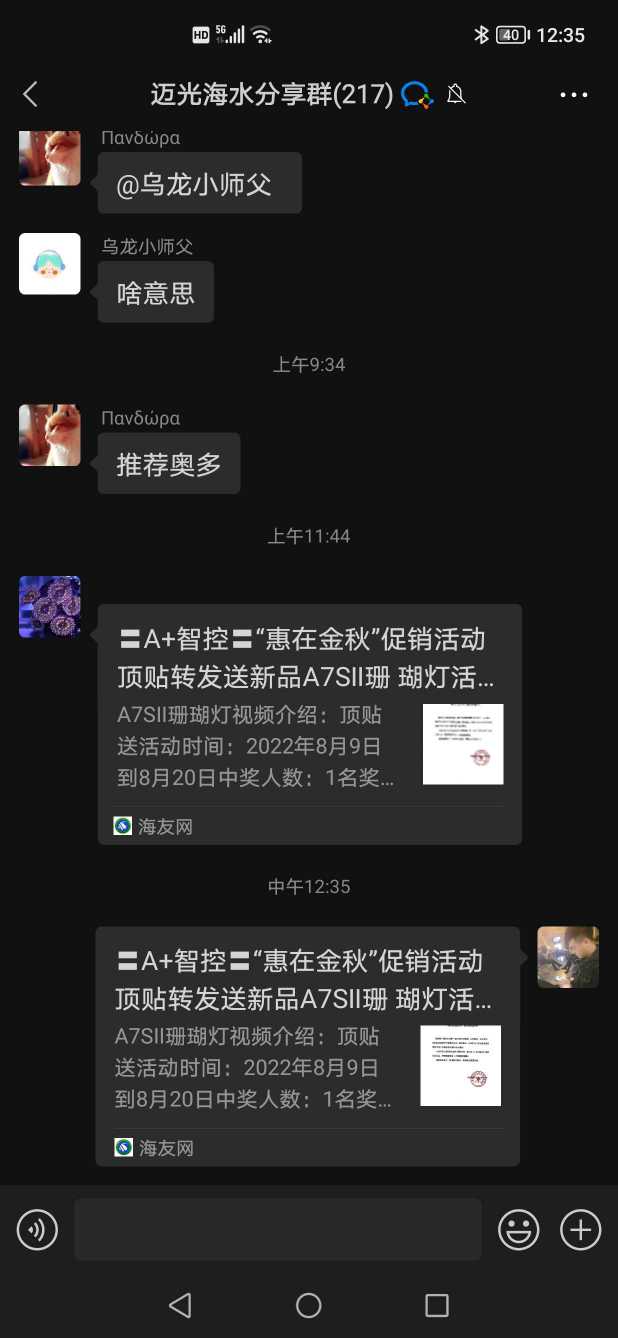Open the plus attachments menu
This screenshot has height=1338, width=618.
pyautogui.click(x=580, y=1229)
